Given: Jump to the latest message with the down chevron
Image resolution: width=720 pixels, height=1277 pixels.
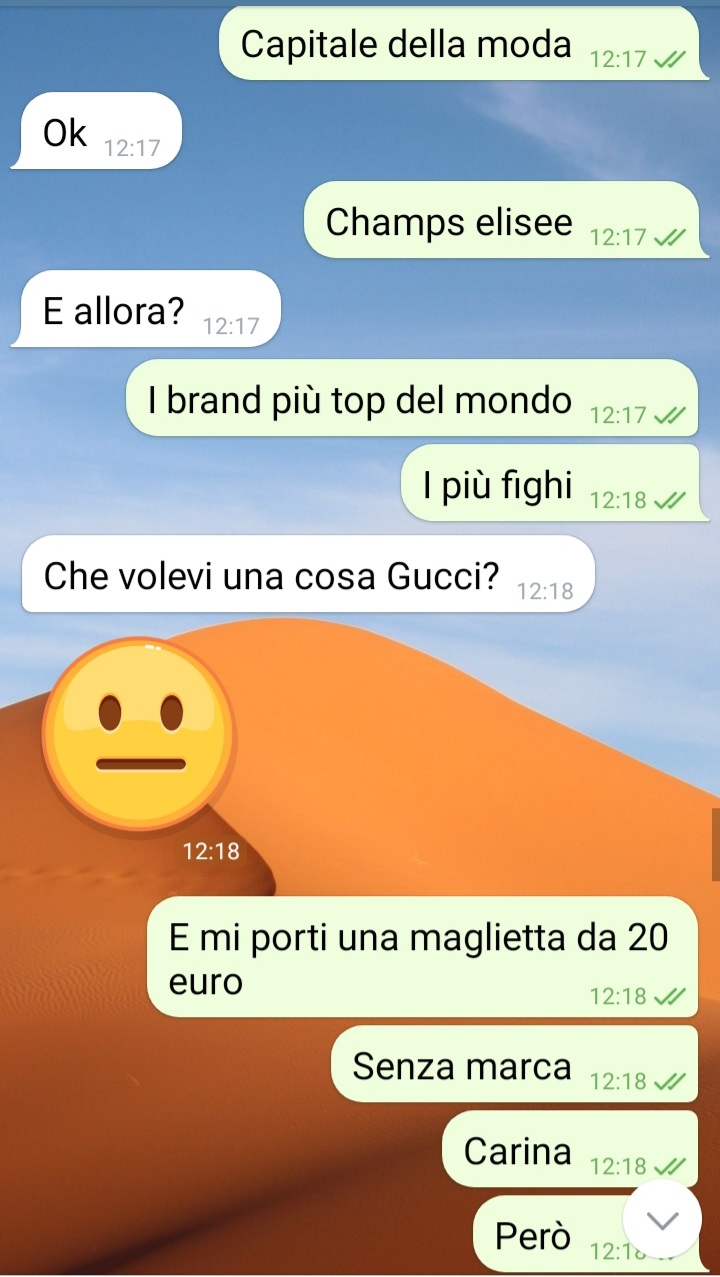Looking at the screenshot, I should 662,1219.
